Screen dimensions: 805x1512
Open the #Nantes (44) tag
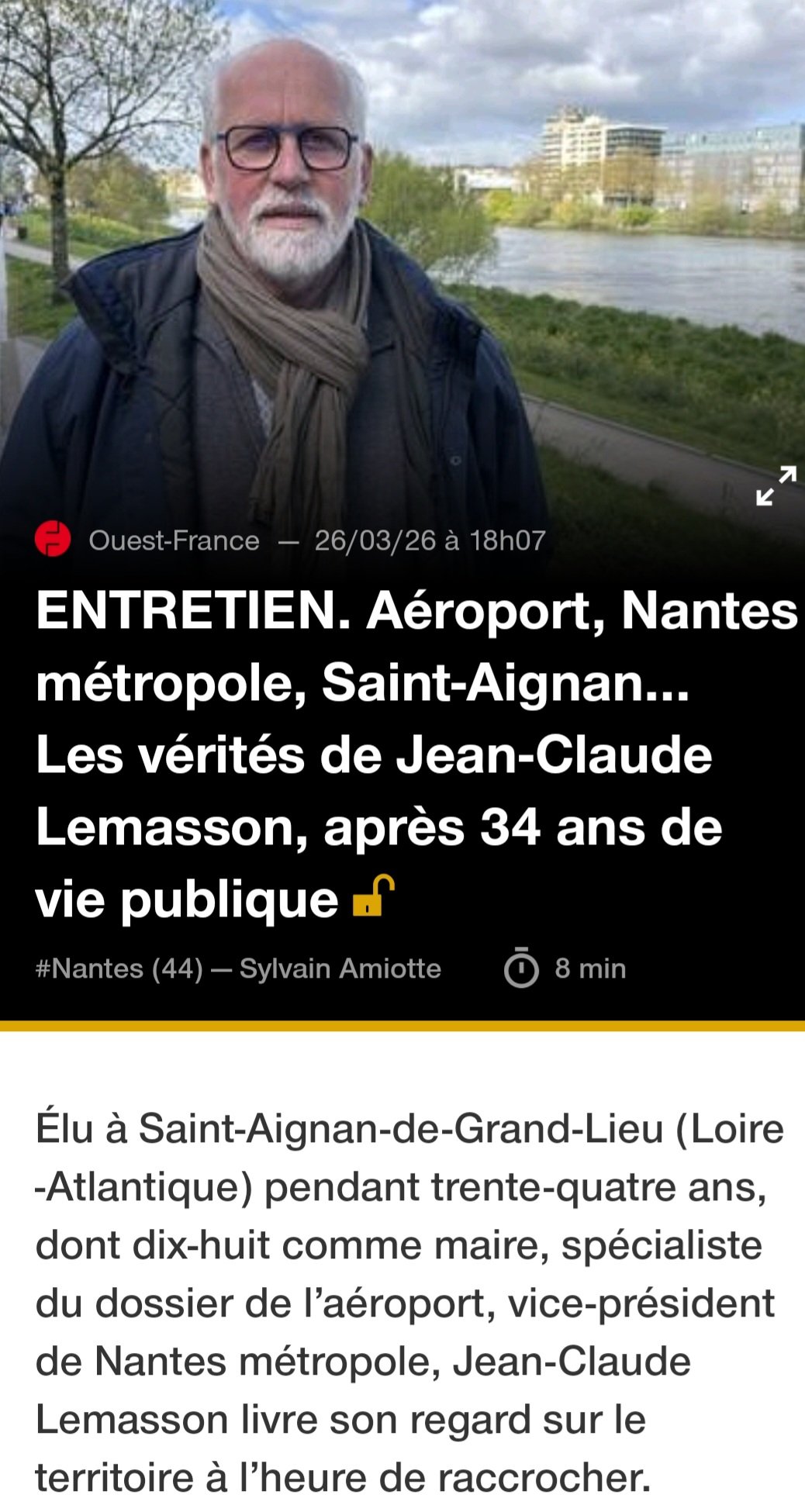coord(119,968)
